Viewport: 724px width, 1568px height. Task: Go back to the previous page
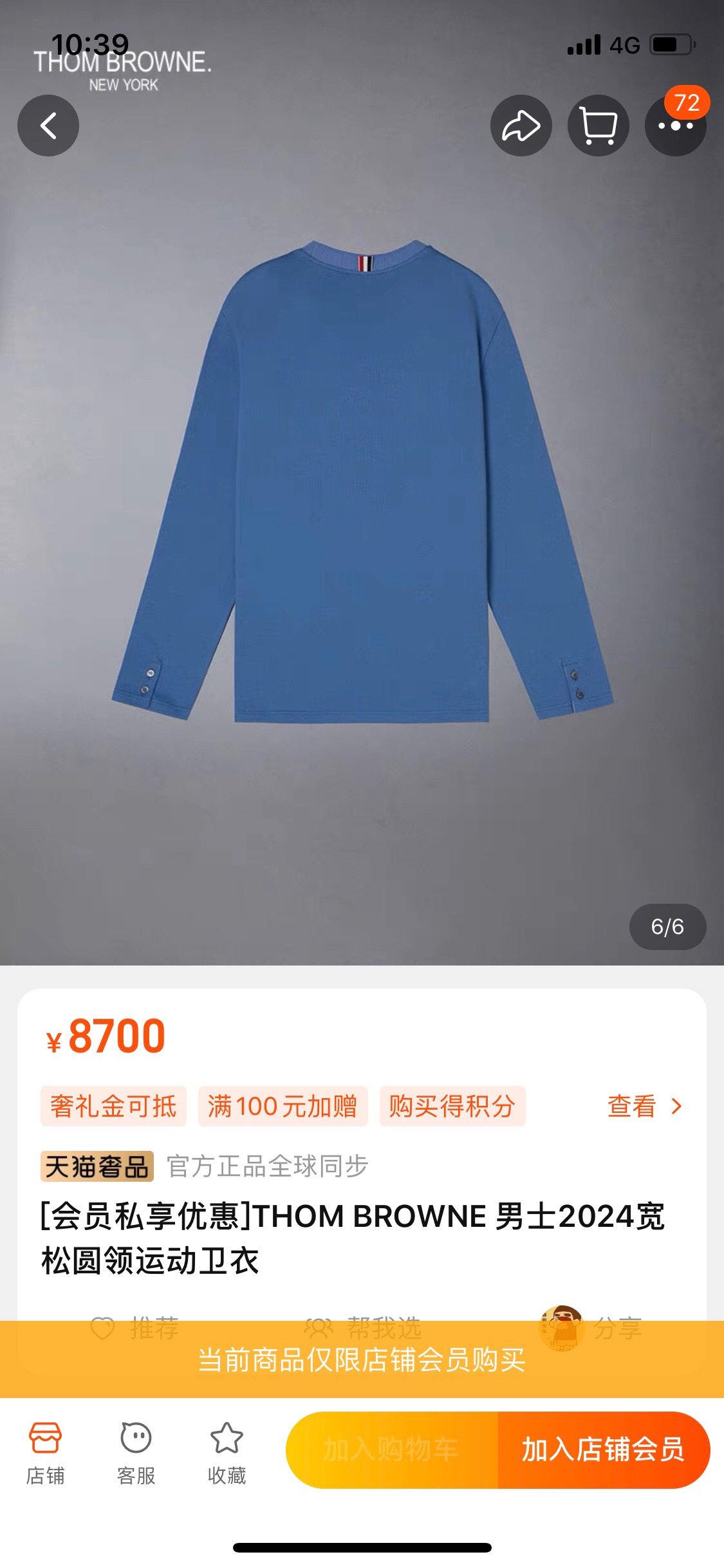(48, 126)
